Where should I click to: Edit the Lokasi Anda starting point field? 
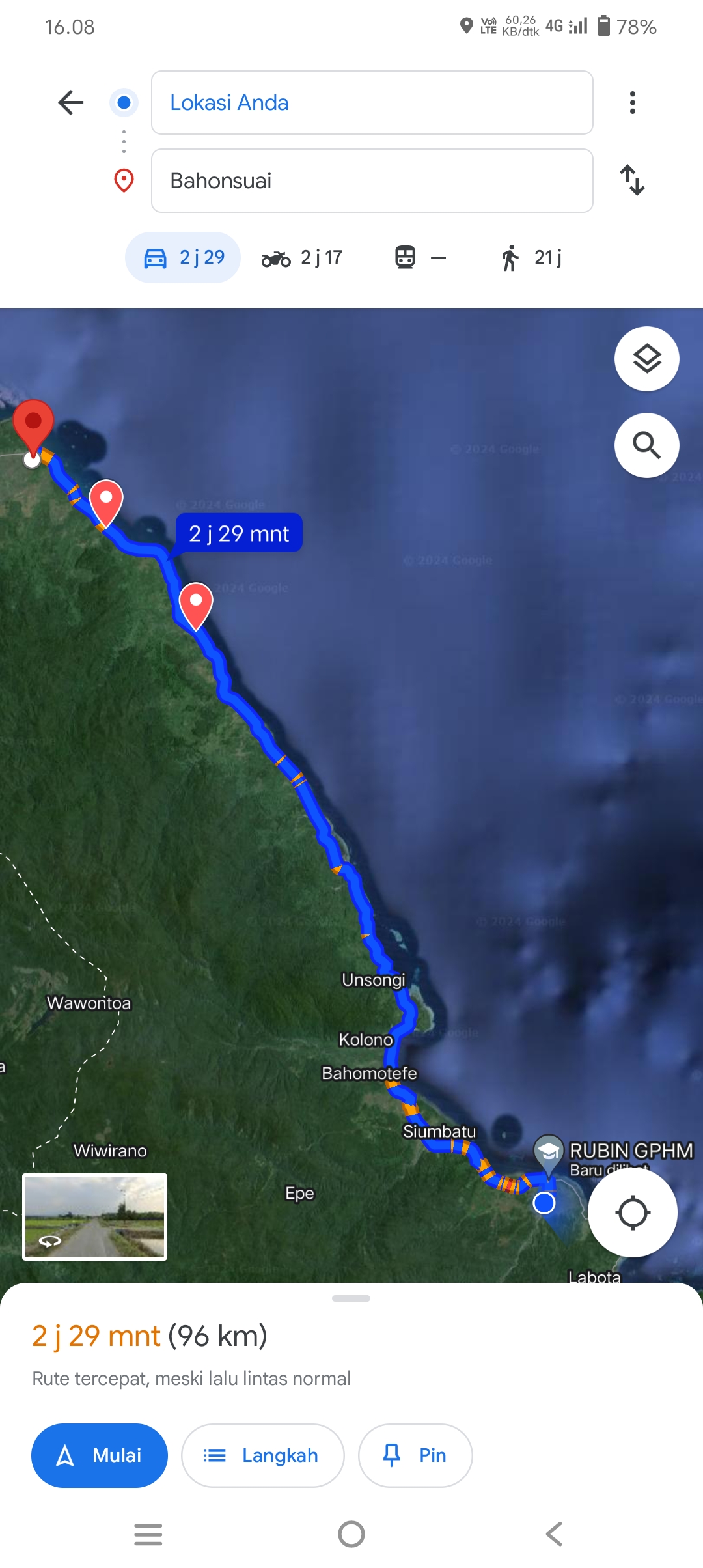(372, 102)
